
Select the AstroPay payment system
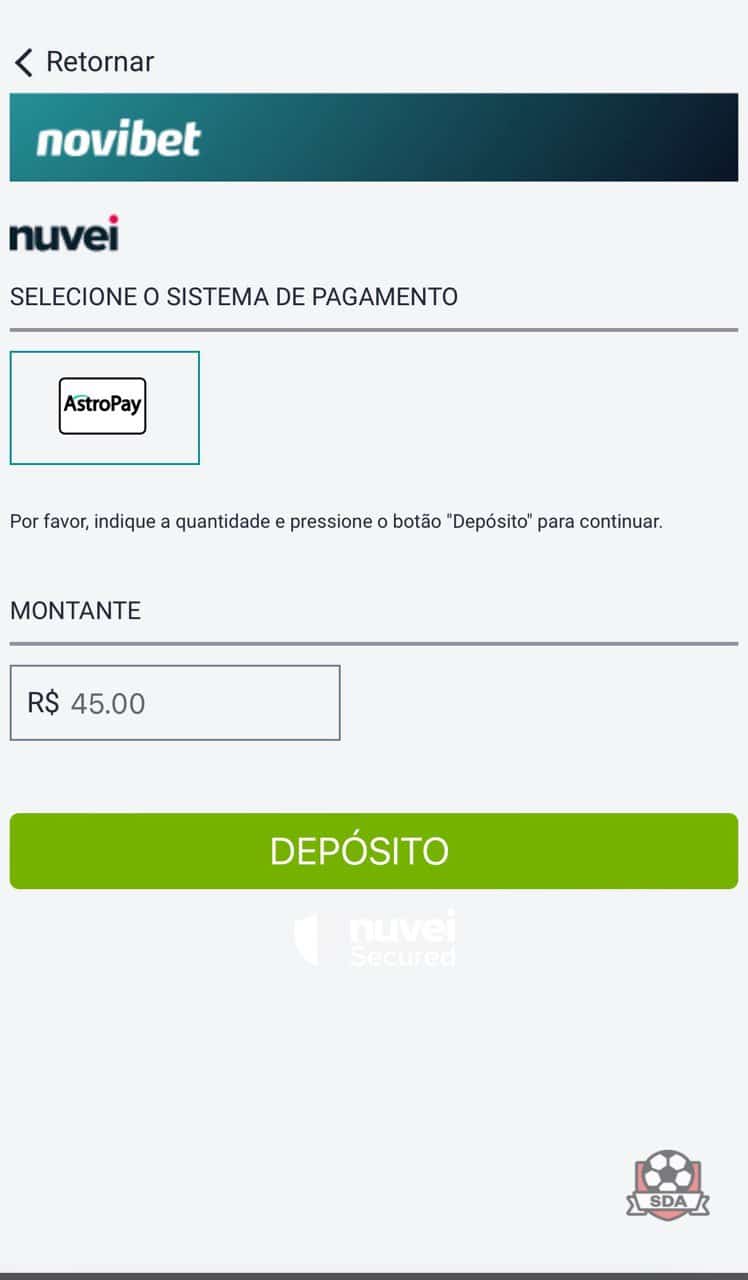click(105, 407)
